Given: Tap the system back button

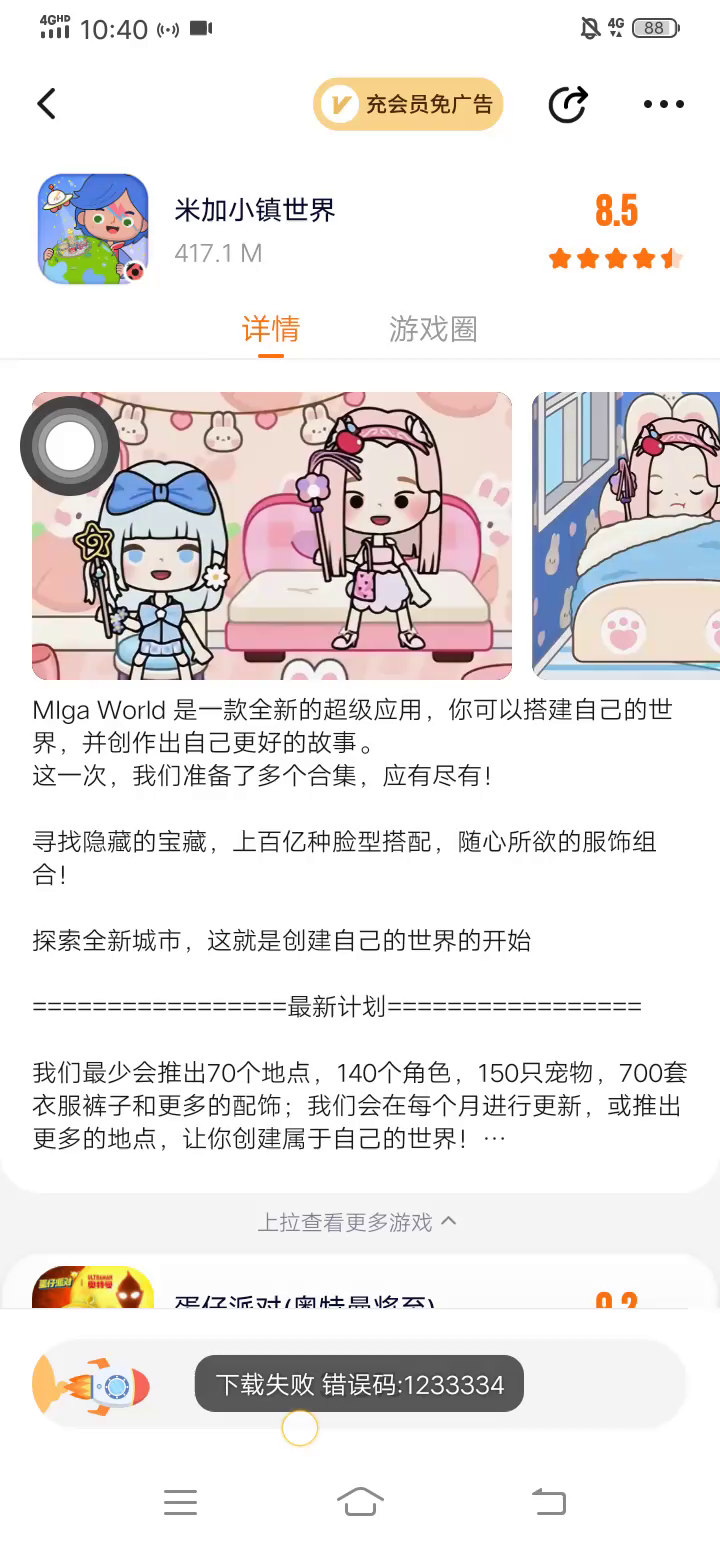Looking at the screenshot, I should coord(548,1502).
